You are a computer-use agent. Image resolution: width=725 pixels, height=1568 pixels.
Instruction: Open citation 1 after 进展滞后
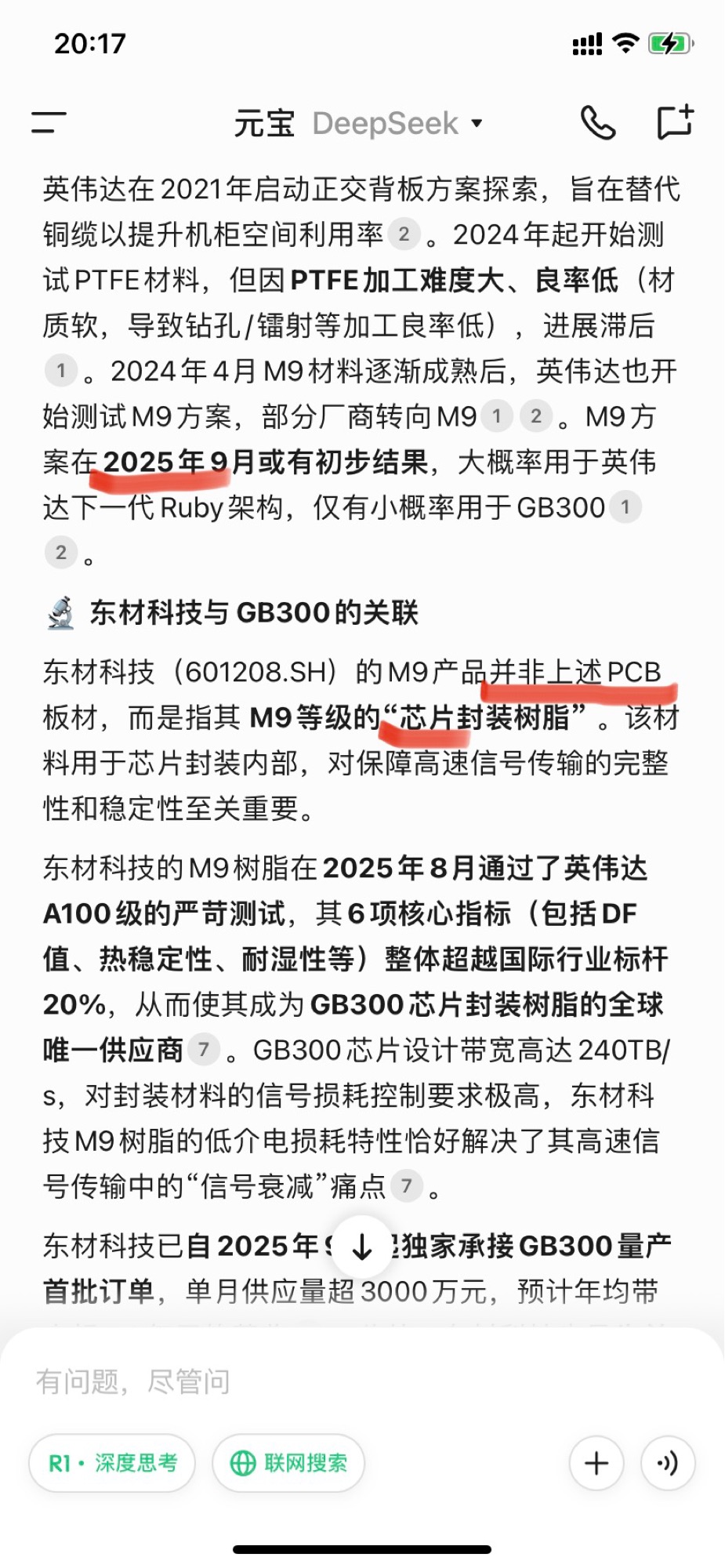[x=61, y=370]
